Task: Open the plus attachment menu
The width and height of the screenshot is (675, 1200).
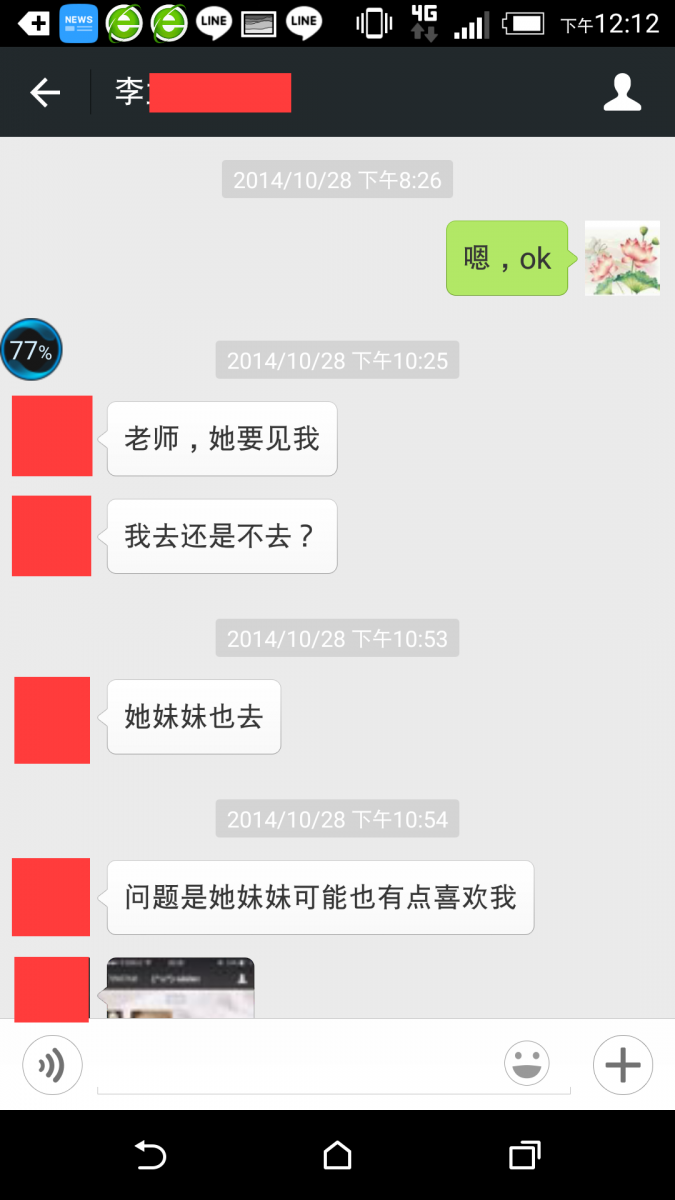Action: coord(623,1065)
